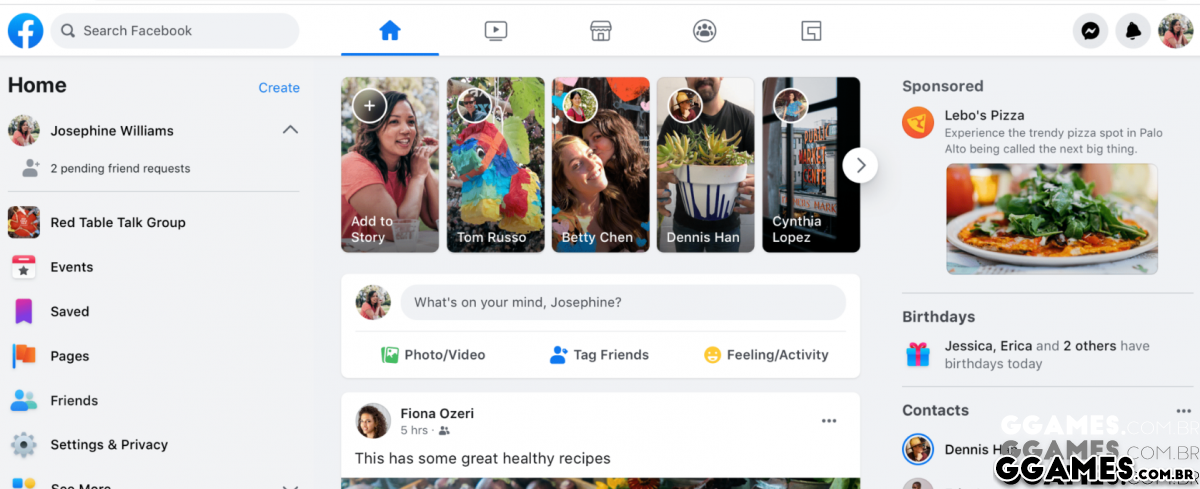Image resolution: width=1200 pixels, height=489 pixels.
Task: Switch to the Watch video tab
Action: (x=495, y=31)
